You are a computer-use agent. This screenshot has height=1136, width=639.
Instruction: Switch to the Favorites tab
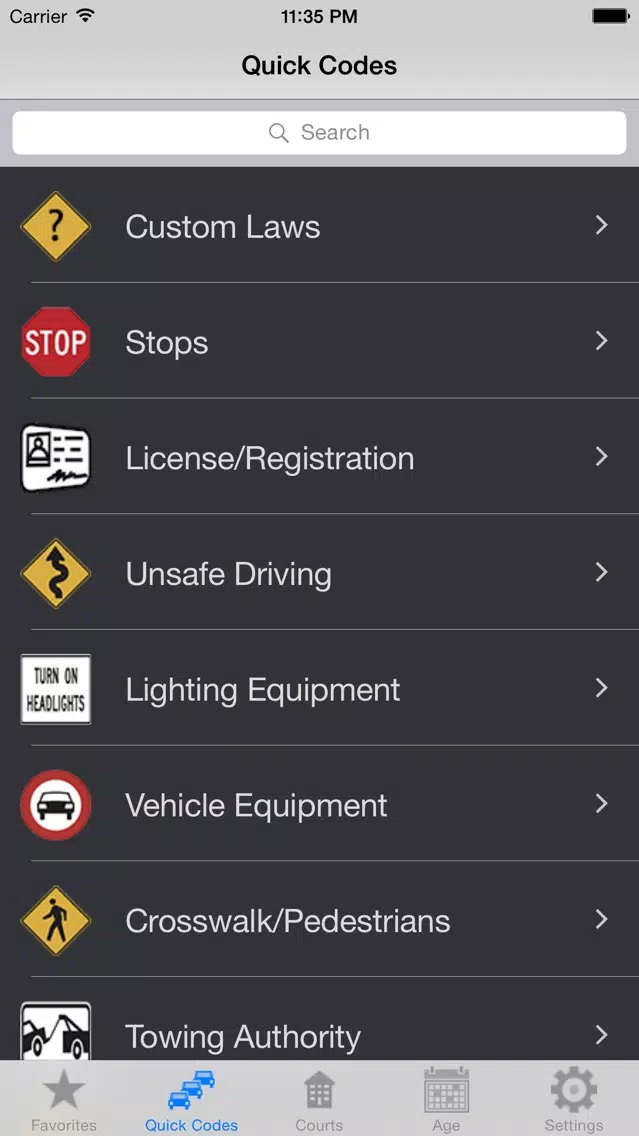tap(64, 1099)
